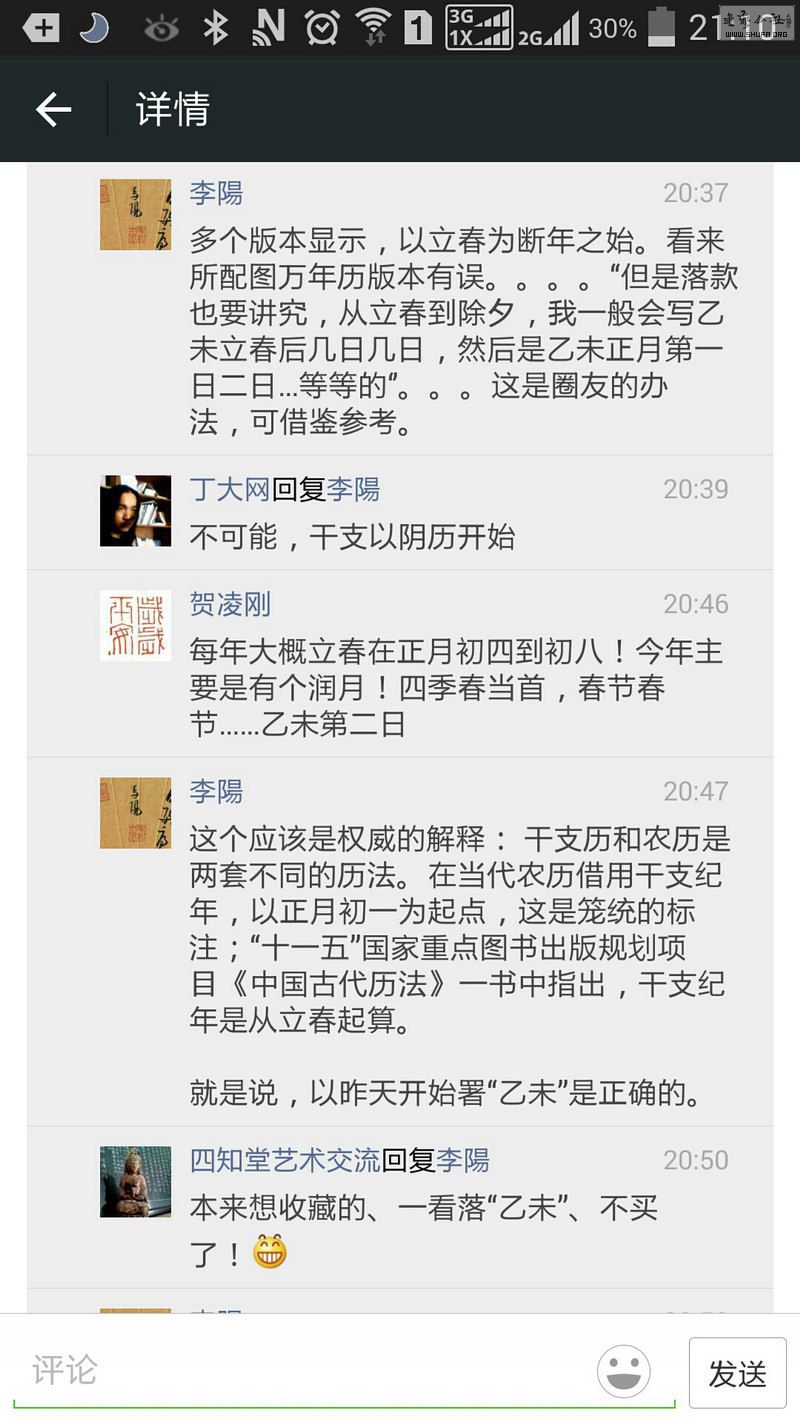The image size is (800, 1422).
Task: Tap 贺凌刚's seal avatar
Action: (135, 625)
